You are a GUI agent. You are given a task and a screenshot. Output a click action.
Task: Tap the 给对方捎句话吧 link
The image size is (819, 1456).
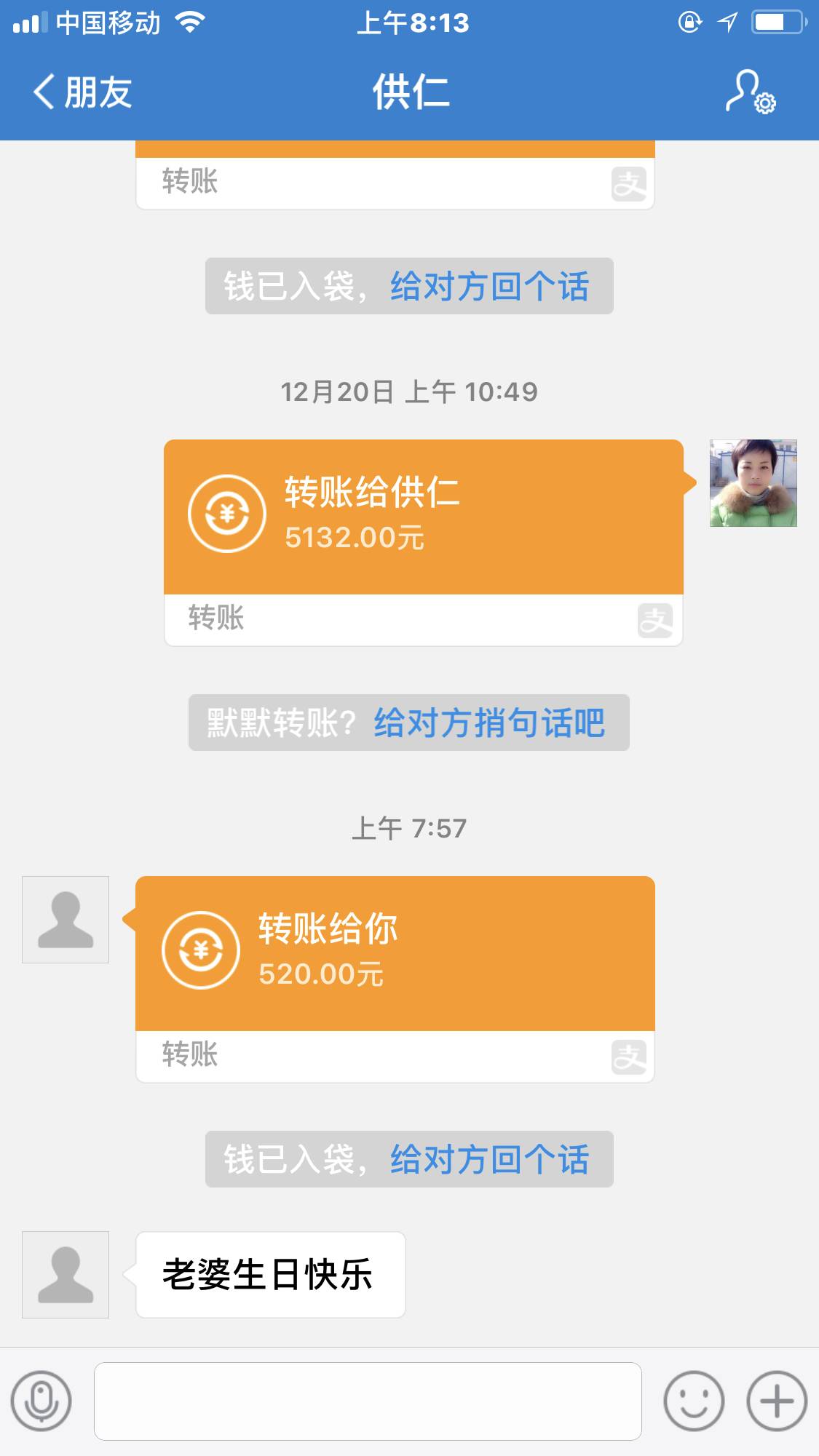coord(489,723)
